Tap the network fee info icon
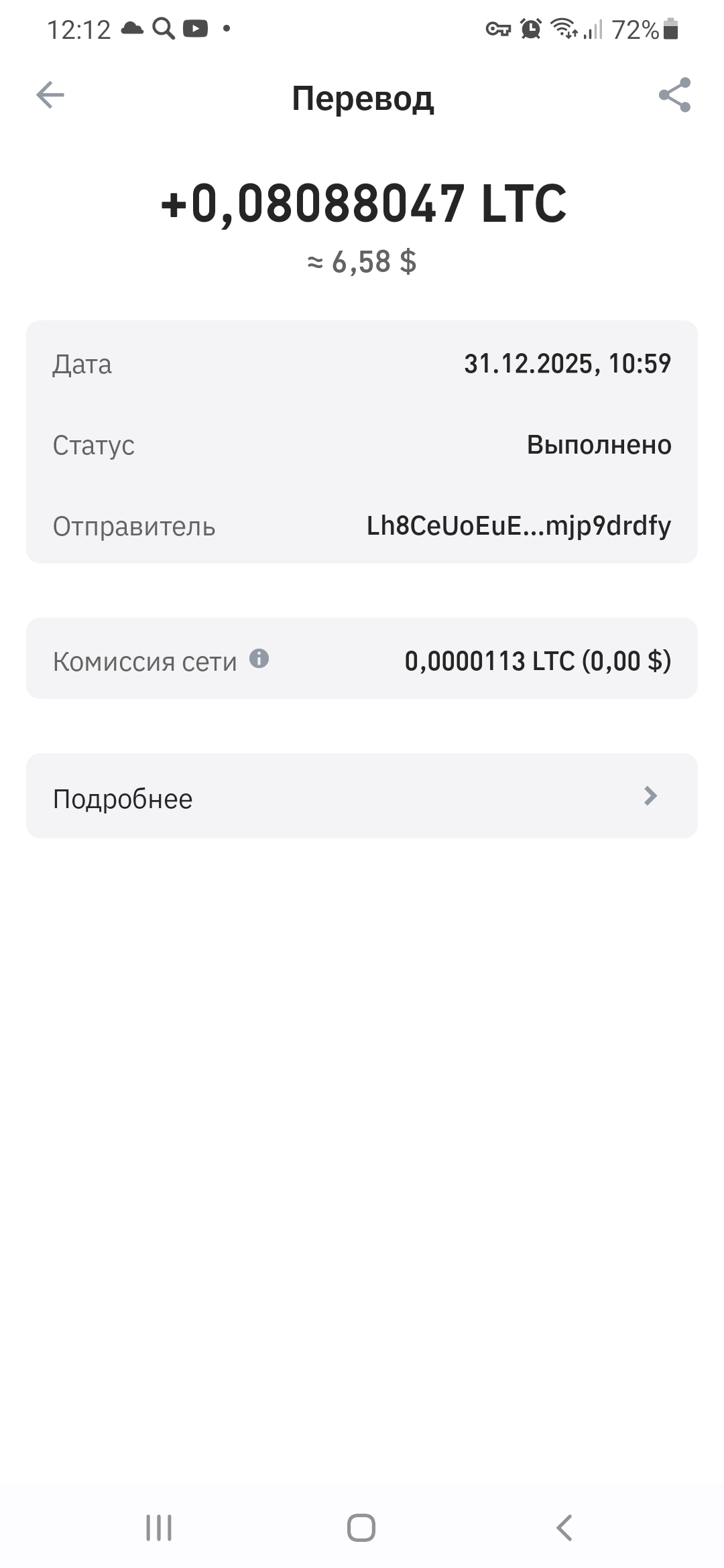The width and height of the screenshot is (724, 1568). tap(259, 659)
